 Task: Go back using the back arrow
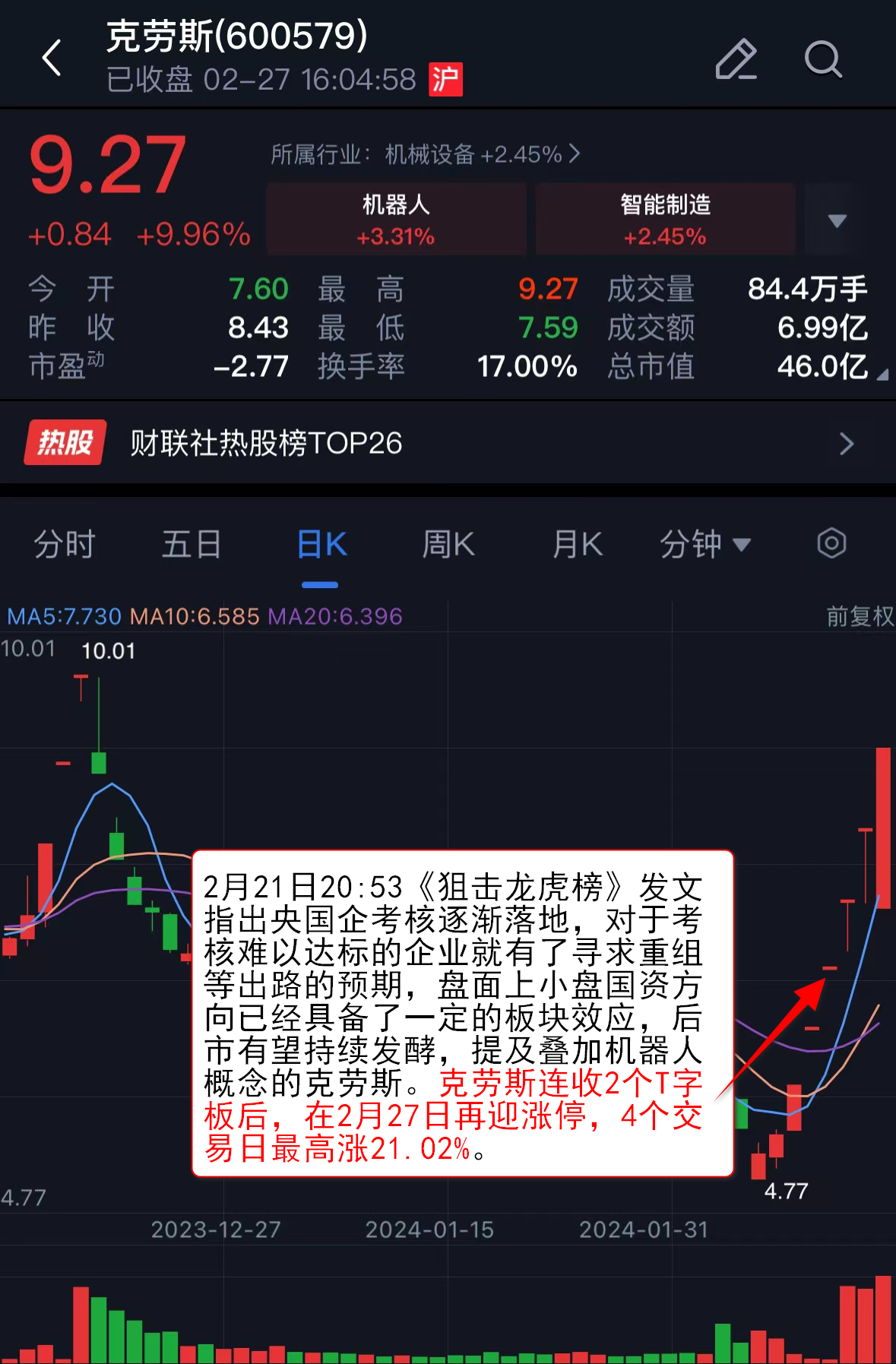tap(52, 59)
